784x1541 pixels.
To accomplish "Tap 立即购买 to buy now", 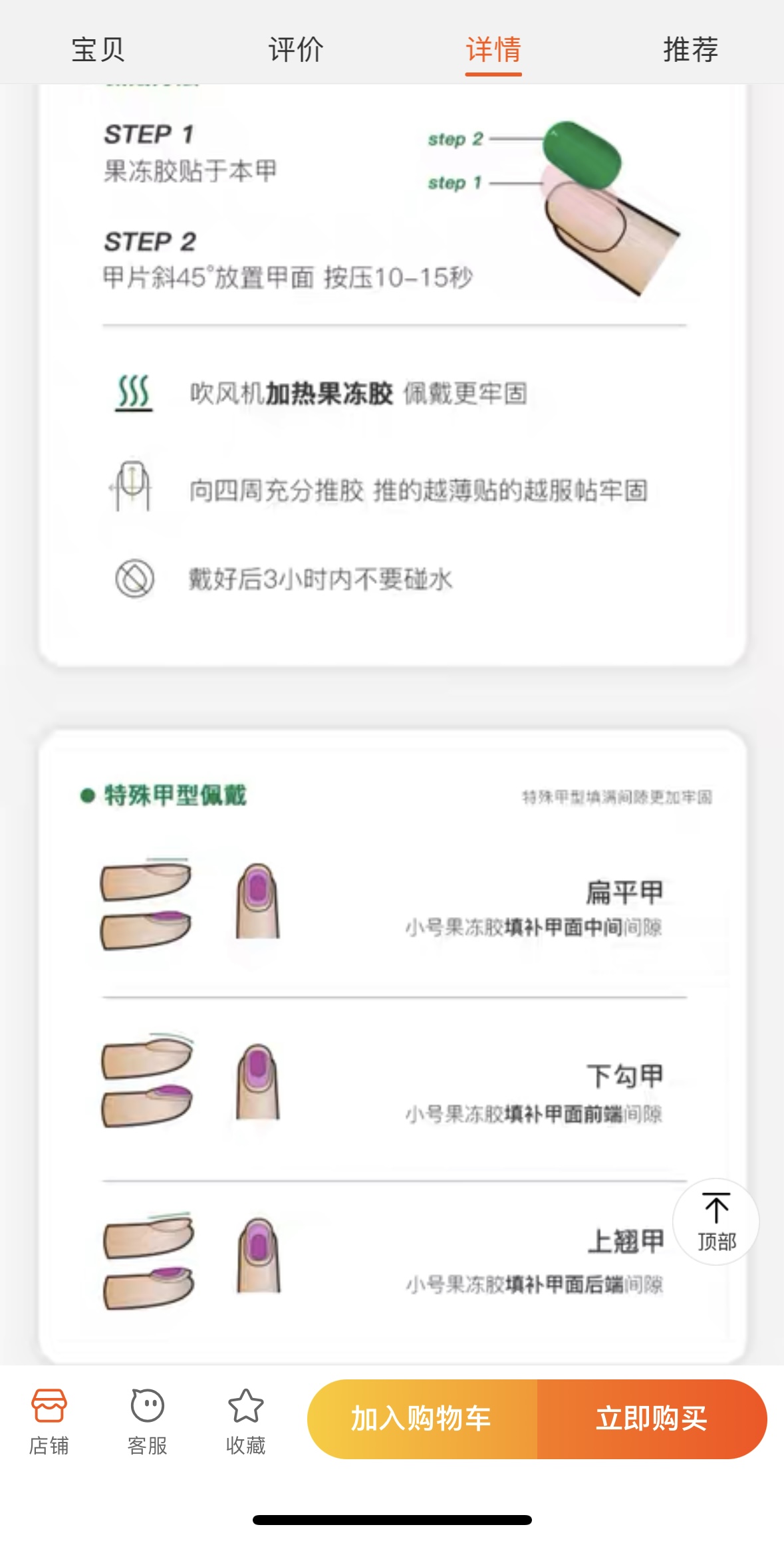I will (652, 1419).
